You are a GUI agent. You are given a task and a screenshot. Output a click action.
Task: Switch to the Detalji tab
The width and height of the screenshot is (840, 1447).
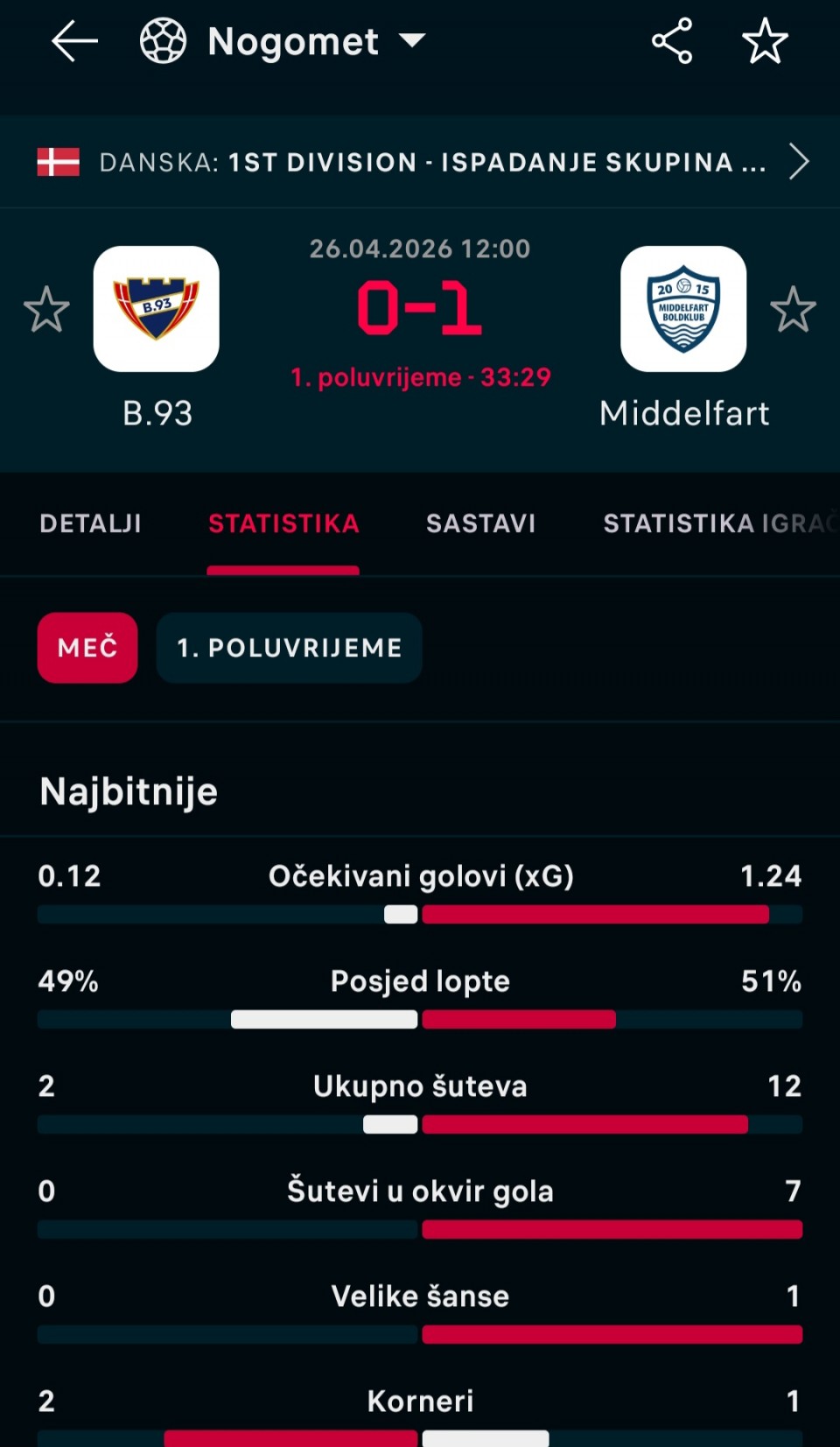91,523
